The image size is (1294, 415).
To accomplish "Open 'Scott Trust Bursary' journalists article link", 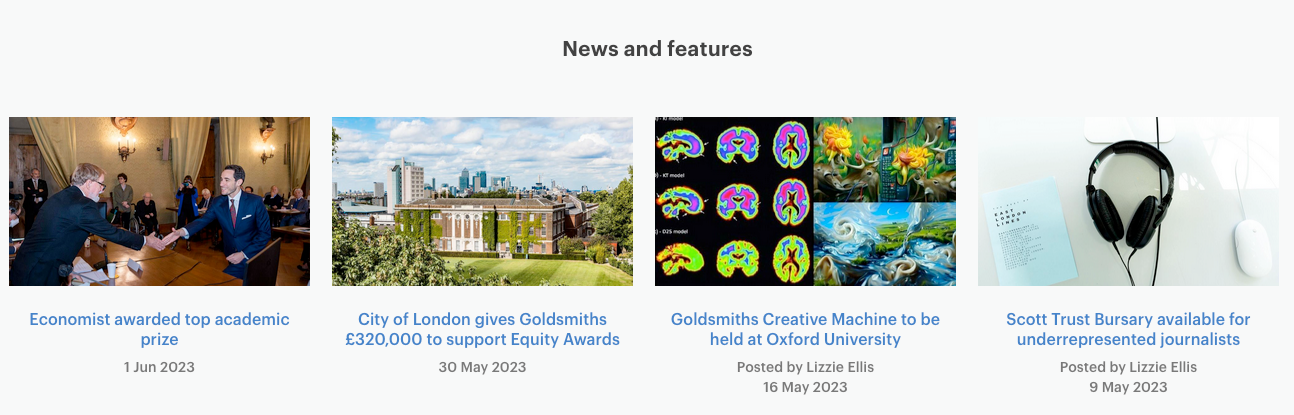I will [1128, 329].
